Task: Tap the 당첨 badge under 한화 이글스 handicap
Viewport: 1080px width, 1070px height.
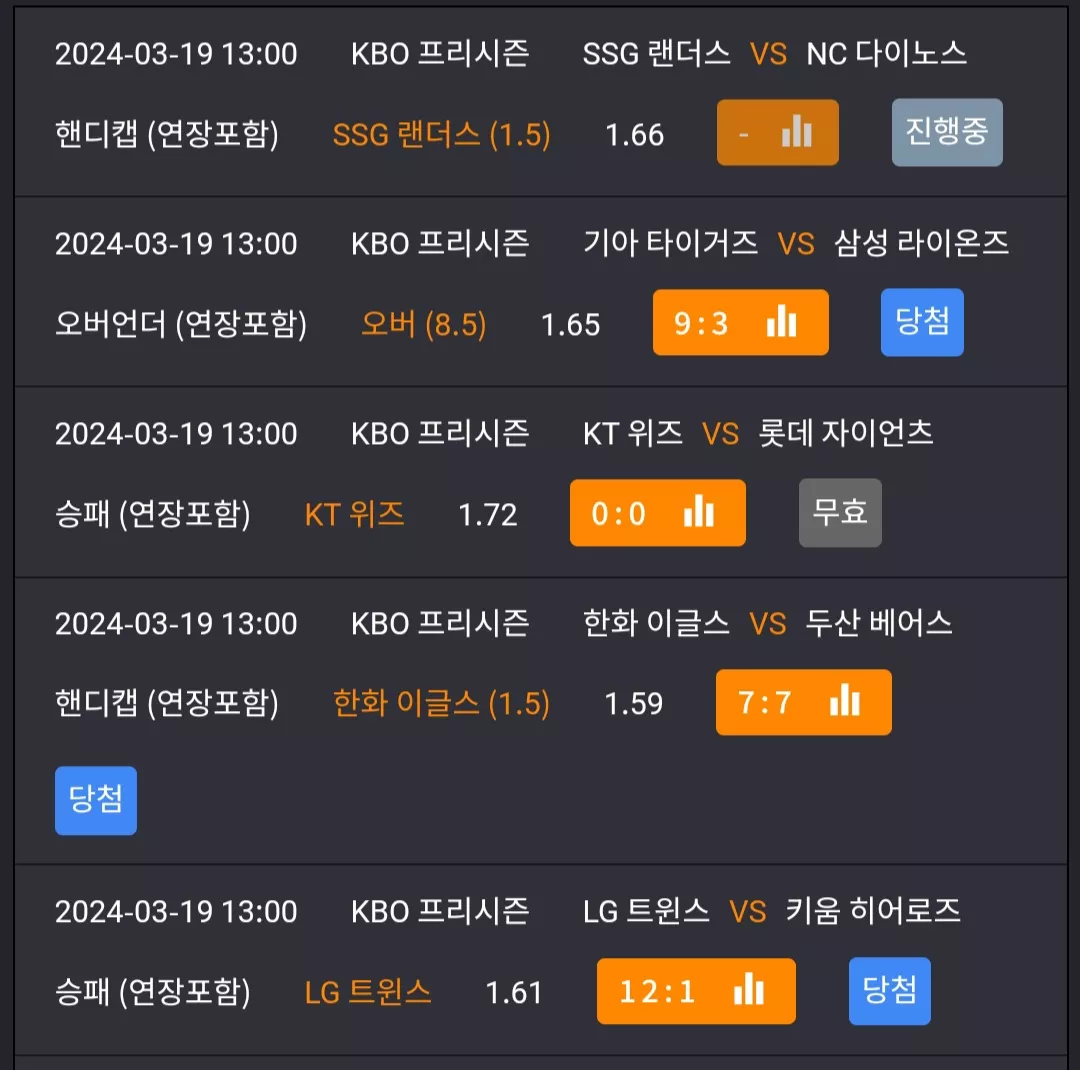Action: click(96, 801)
